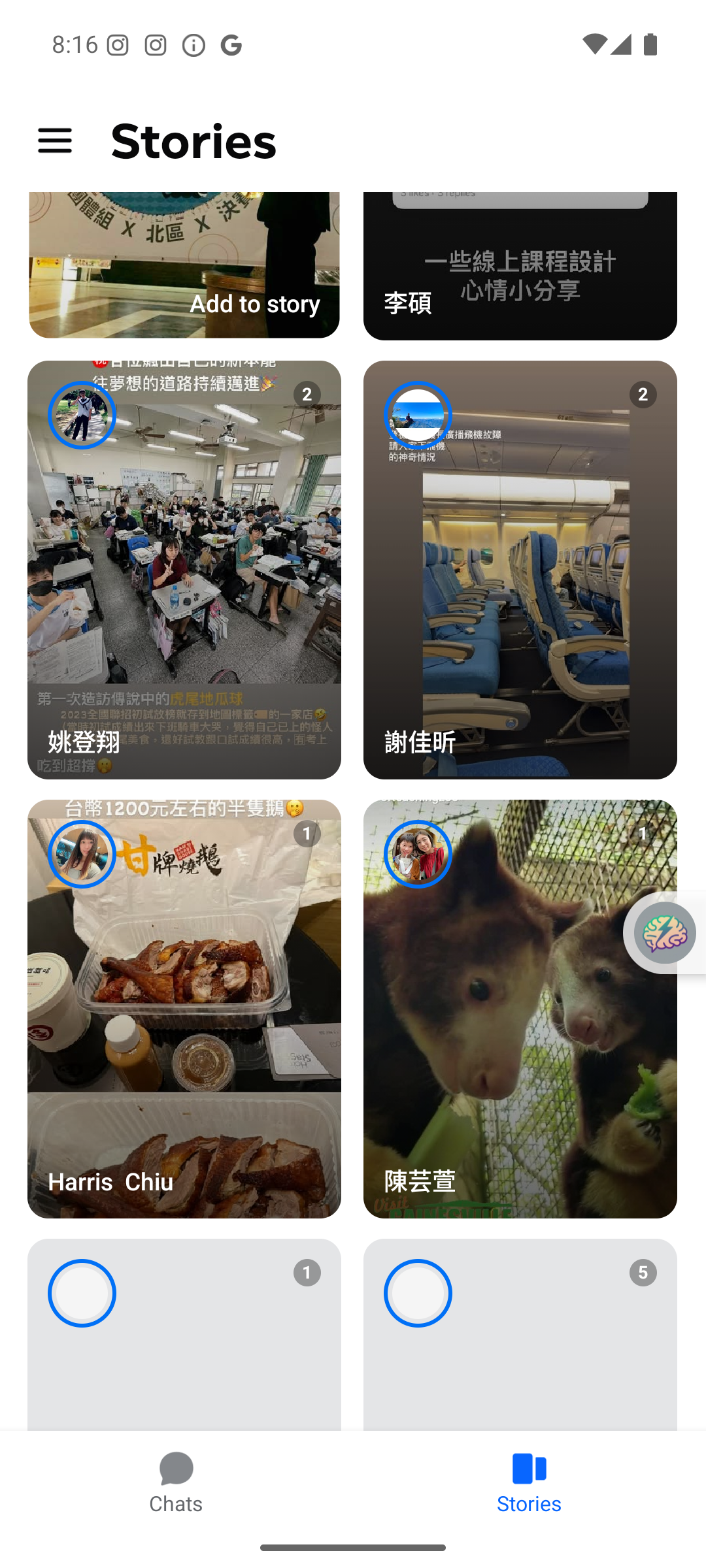The height and width of the screenshot is (1568, 706).
Task: Switch to the Chats tab
Action: pyautogui.click(x=176, y=1483)
